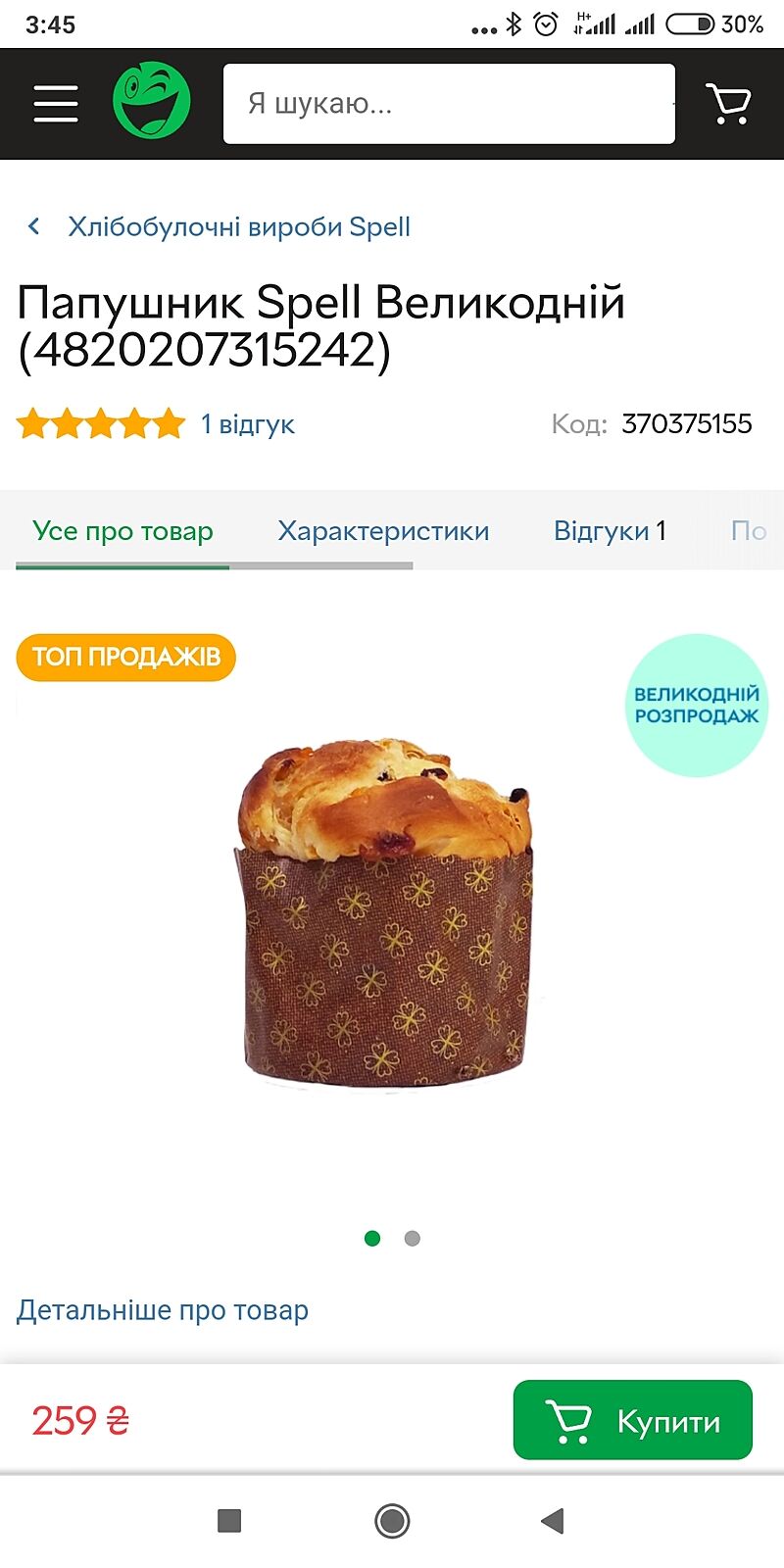Open the Easter cake product photo
The height and width of the screenshot is (1568, 784).
(x=385, y=911)
